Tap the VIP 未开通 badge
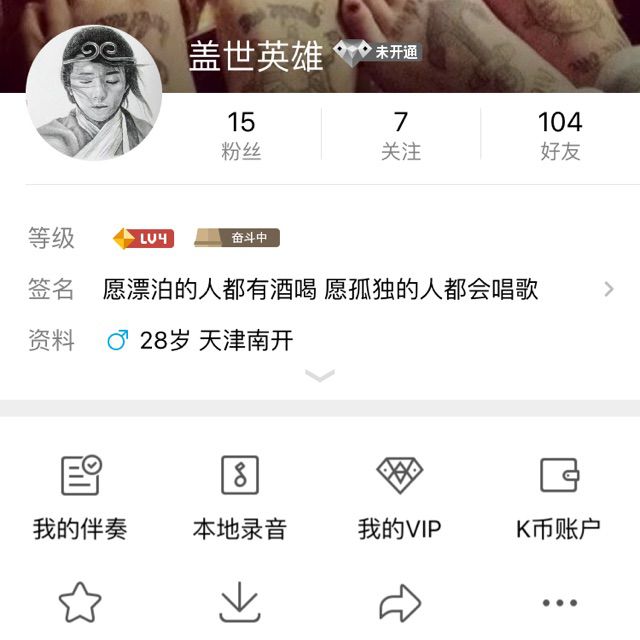The image size is (640, 640). pos(377,53)
